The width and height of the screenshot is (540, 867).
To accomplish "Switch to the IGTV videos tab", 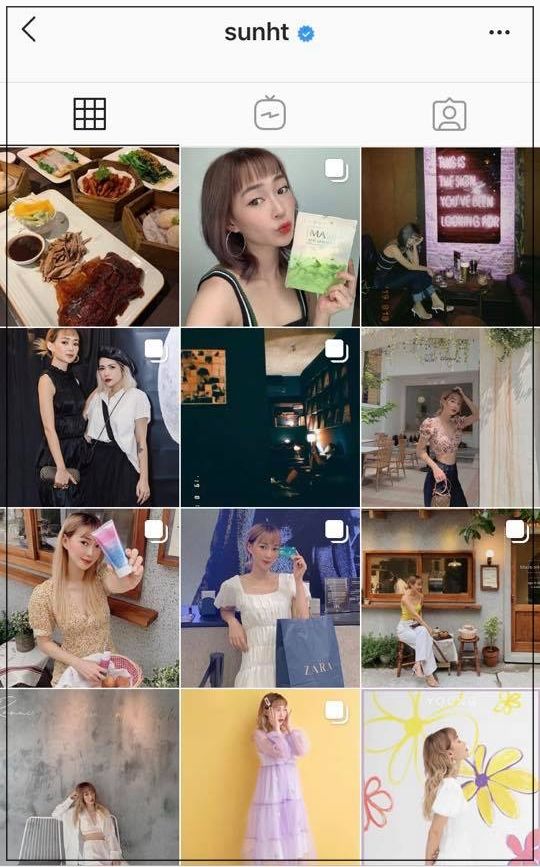I will coord(270,113).
